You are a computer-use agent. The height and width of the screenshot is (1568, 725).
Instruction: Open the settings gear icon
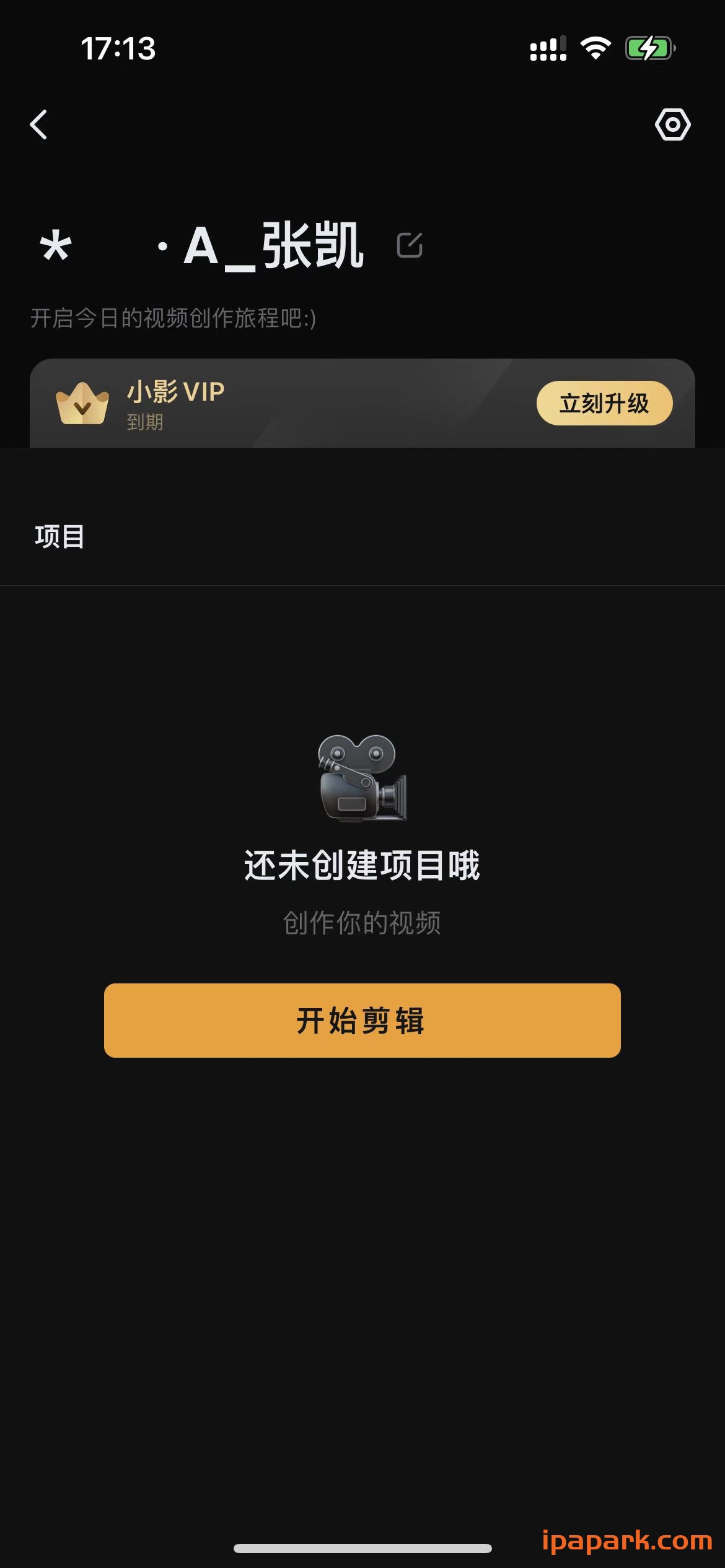[x=673, y=125]
